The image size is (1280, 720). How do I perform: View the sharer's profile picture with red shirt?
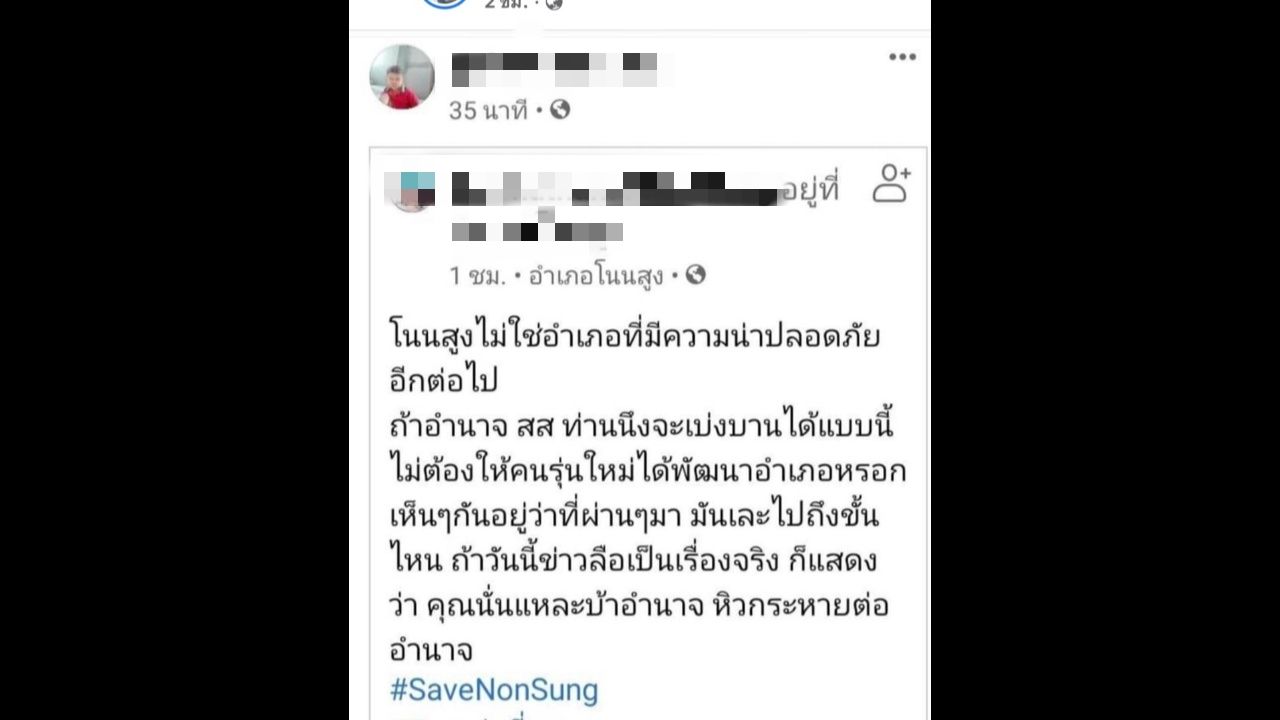tap(402, 77)
